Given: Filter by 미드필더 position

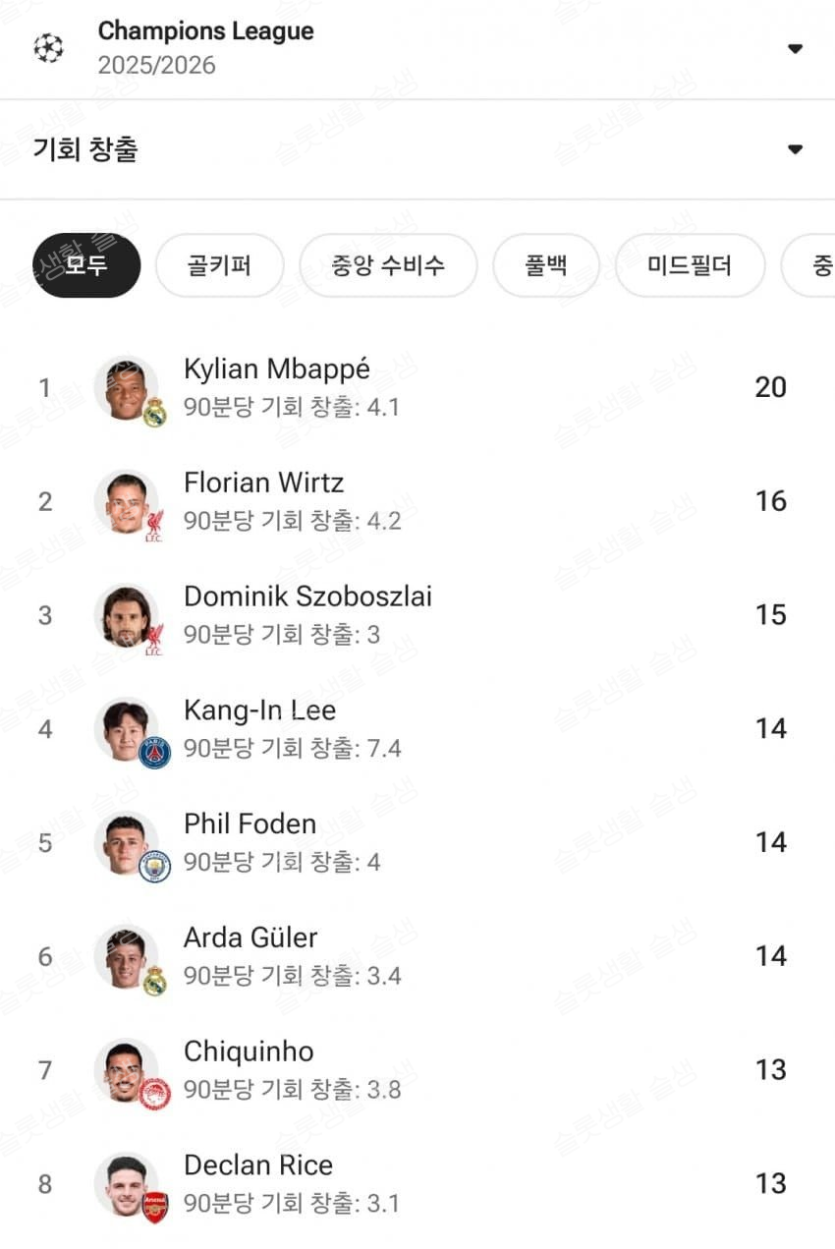Looking at the screenshot, I should (689, 266).
